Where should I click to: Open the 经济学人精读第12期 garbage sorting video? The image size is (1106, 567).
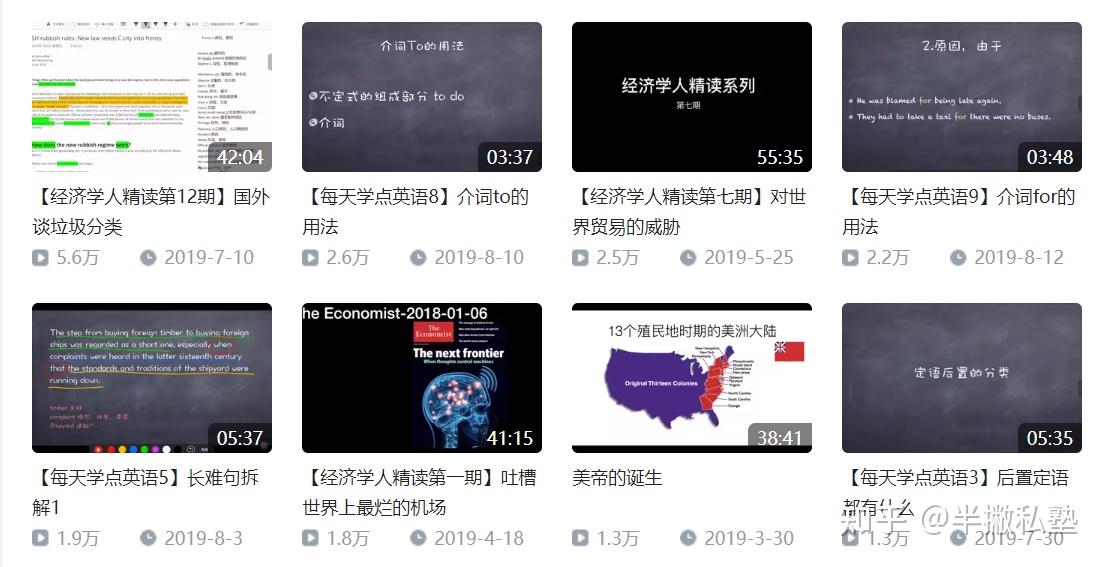pyautogui.click(x=152, y=97)
